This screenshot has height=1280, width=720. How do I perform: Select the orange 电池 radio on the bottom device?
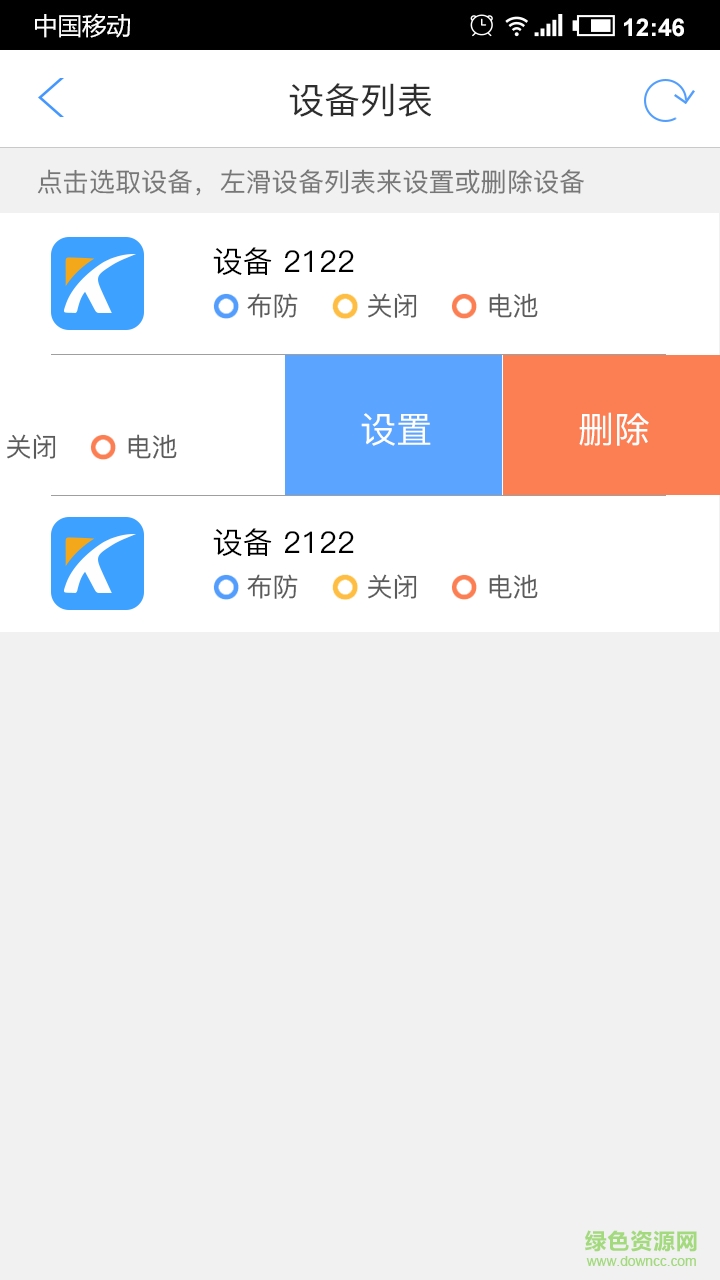click(464, 588)
